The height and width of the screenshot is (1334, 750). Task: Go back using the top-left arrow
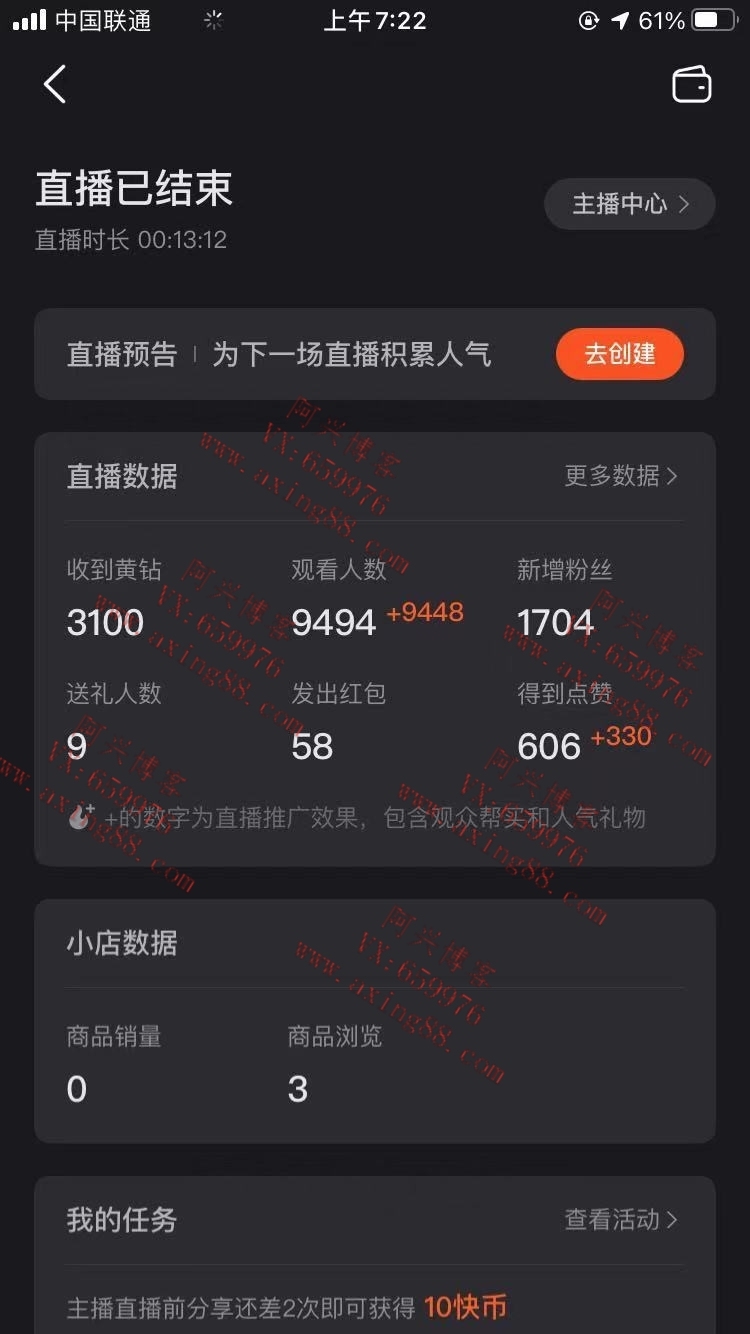point(55,85)
